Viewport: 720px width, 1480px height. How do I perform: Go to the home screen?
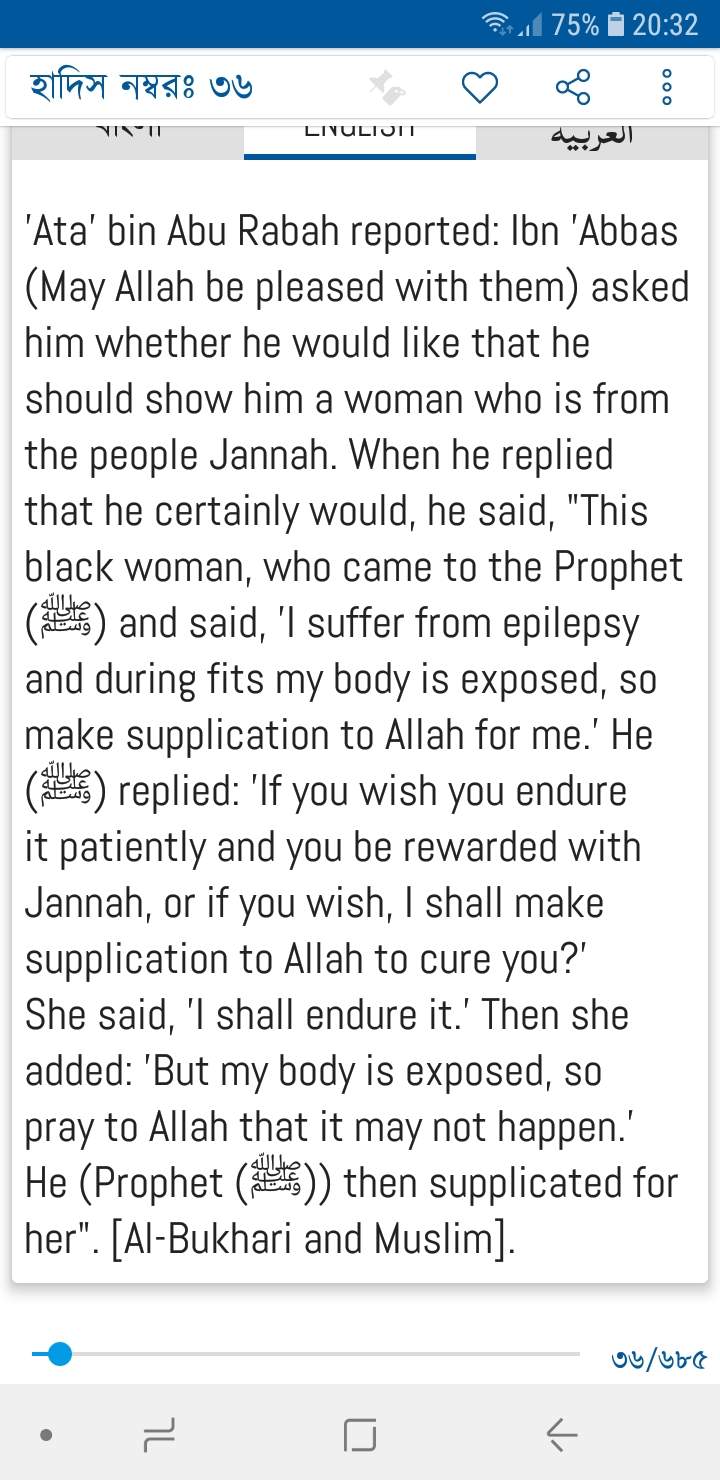pos(360,1436)
